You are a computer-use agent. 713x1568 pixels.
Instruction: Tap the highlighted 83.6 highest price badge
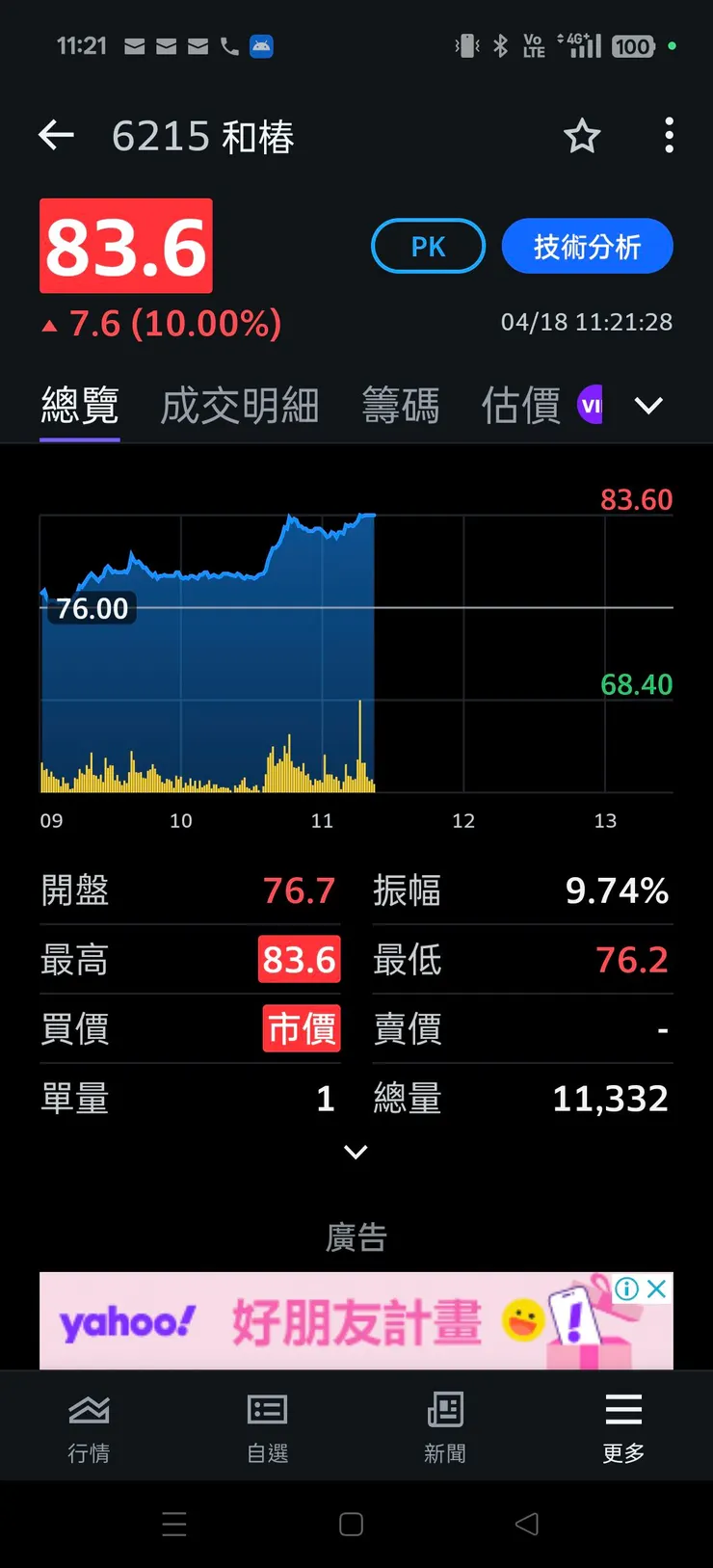tap(299, 960)
